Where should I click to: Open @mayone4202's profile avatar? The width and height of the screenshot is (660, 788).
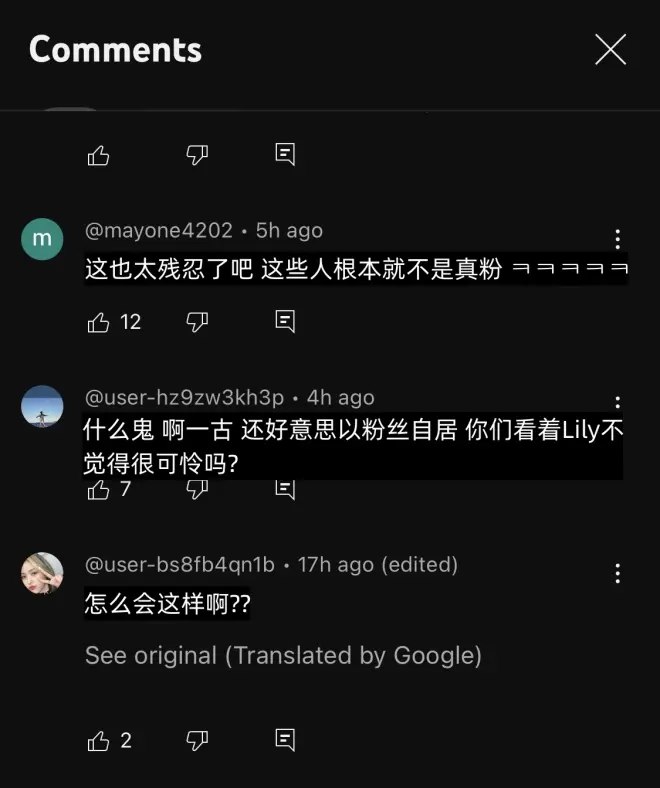tap(42, 239)
